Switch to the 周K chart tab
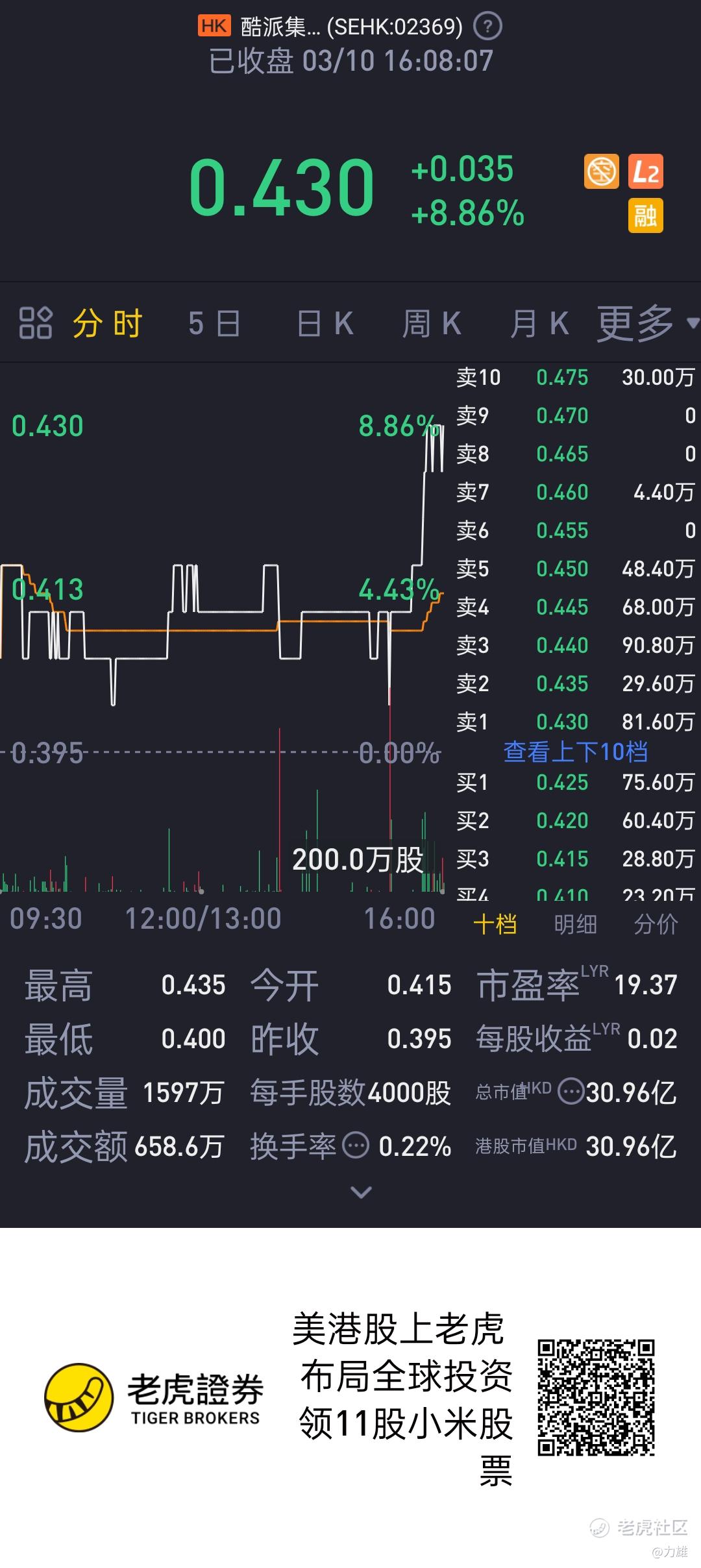Viewport: 701px width, 1568px height. click(x=432, y=323)
